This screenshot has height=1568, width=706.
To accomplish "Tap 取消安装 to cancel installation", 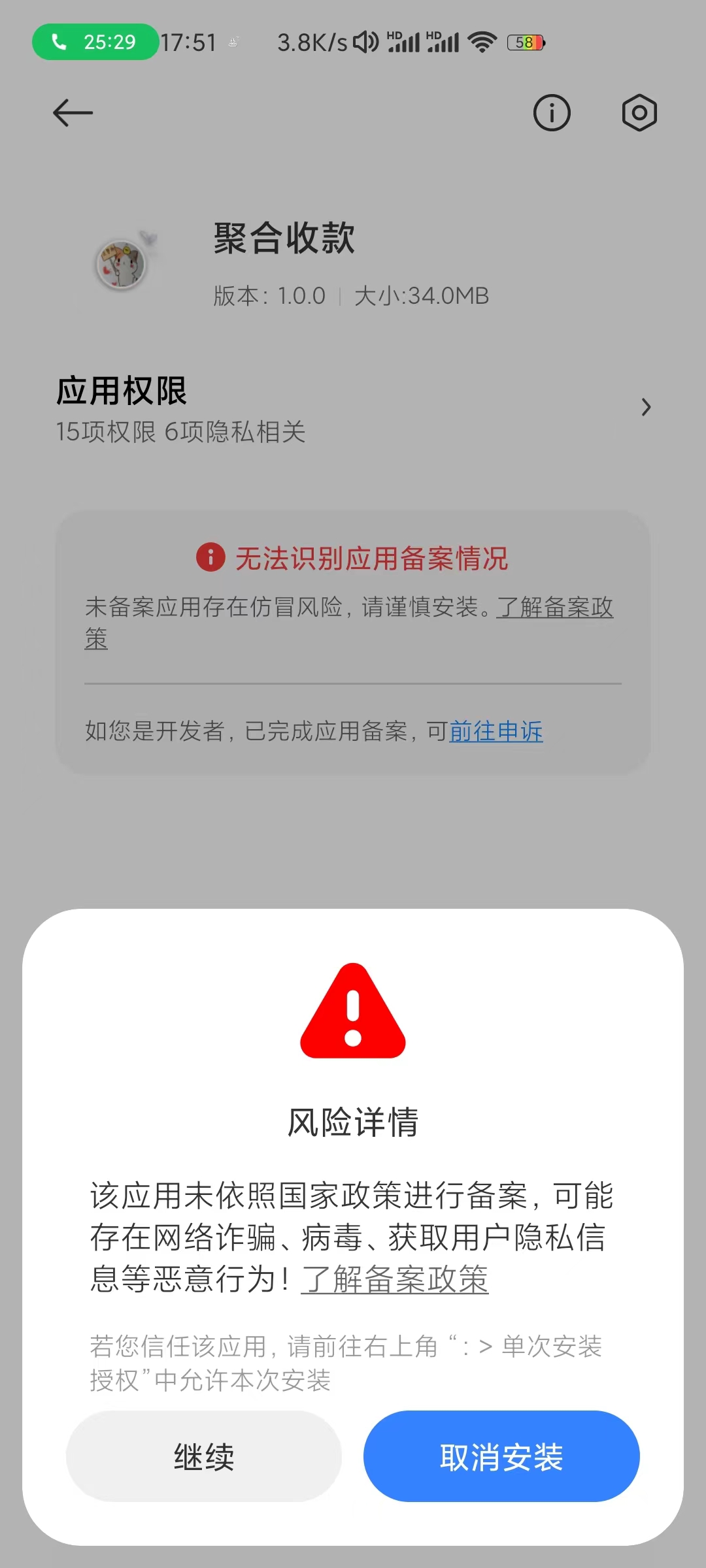I will (501, 1456).
